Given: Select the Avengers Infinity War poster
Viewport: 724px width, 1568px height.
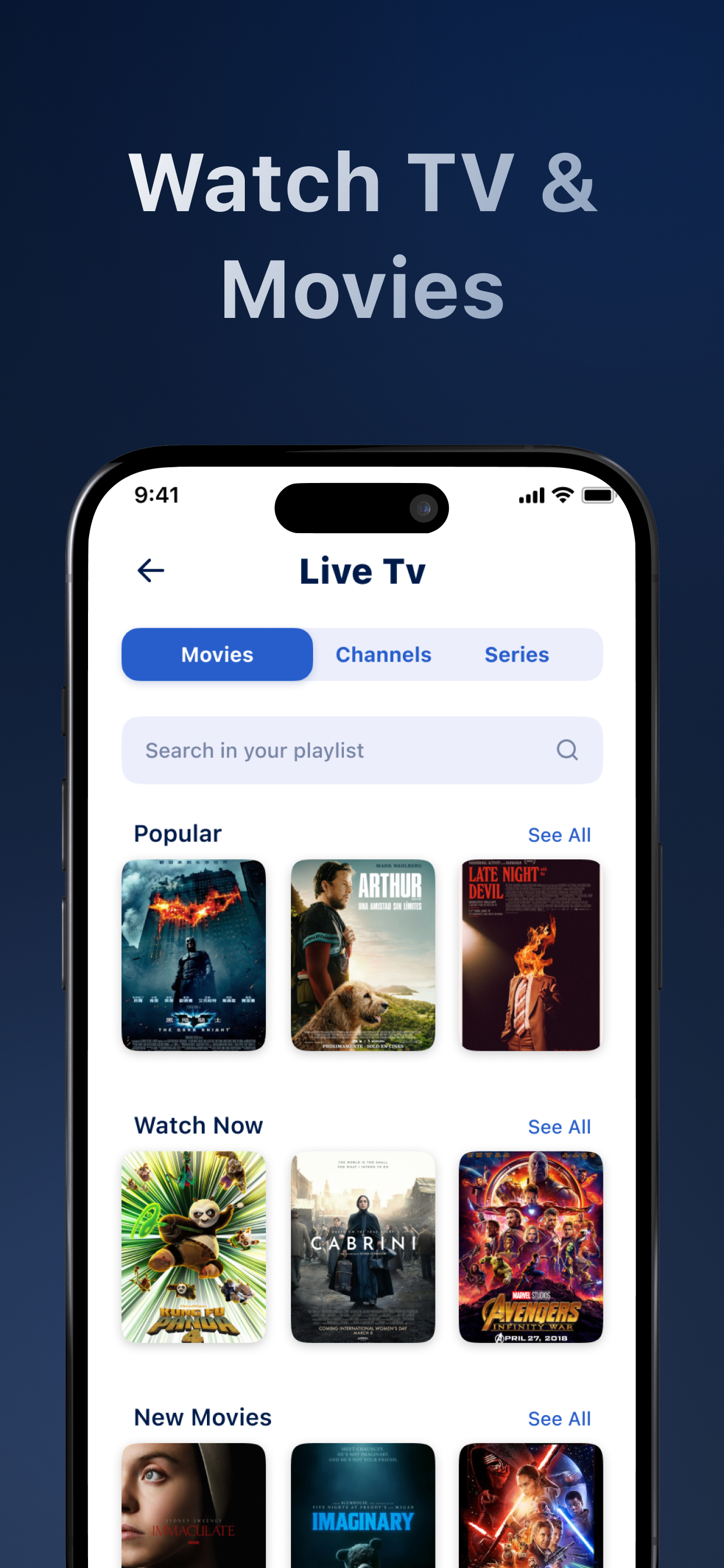Looking at the screenshot, I should 530,1248.
